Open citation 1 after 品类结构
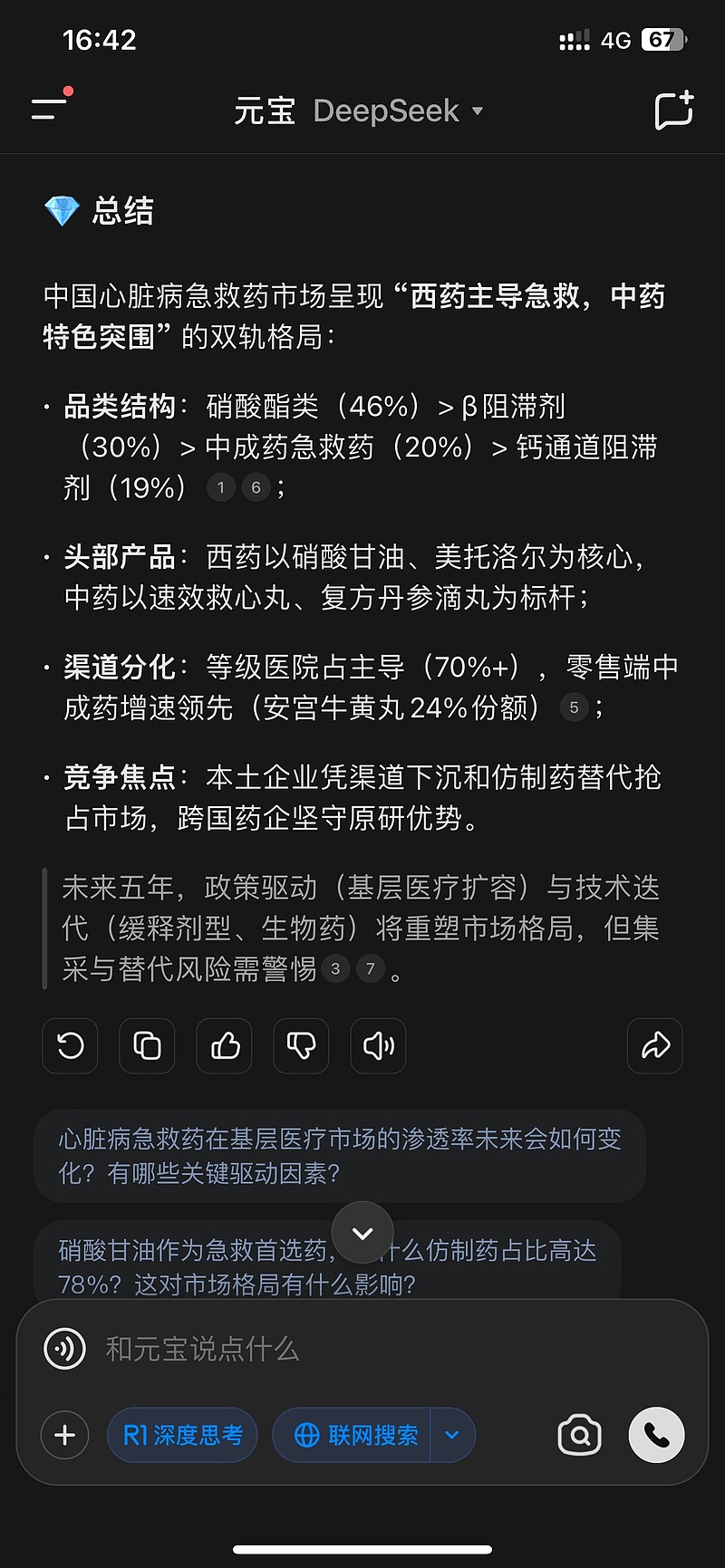725x1568 pixels. 220,488
